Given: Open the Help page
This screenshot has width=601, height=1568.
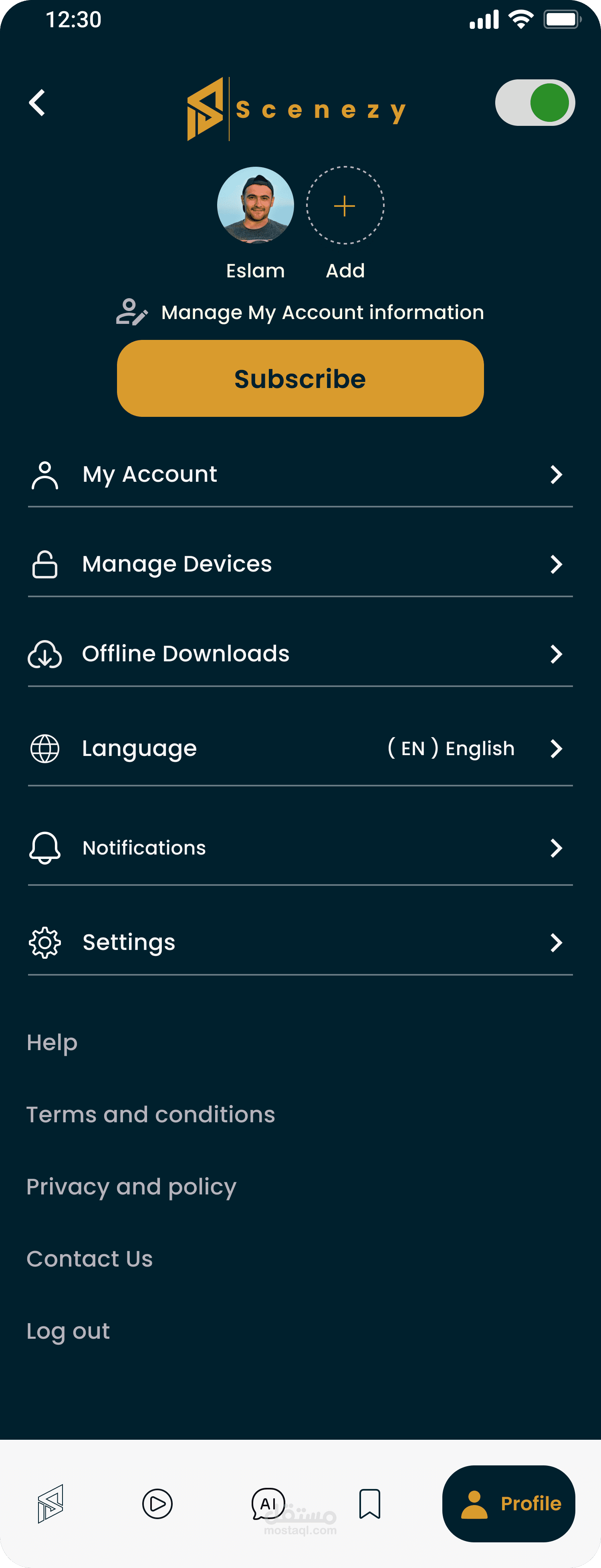Looking at the screenshot, I should coord(52,1043).
